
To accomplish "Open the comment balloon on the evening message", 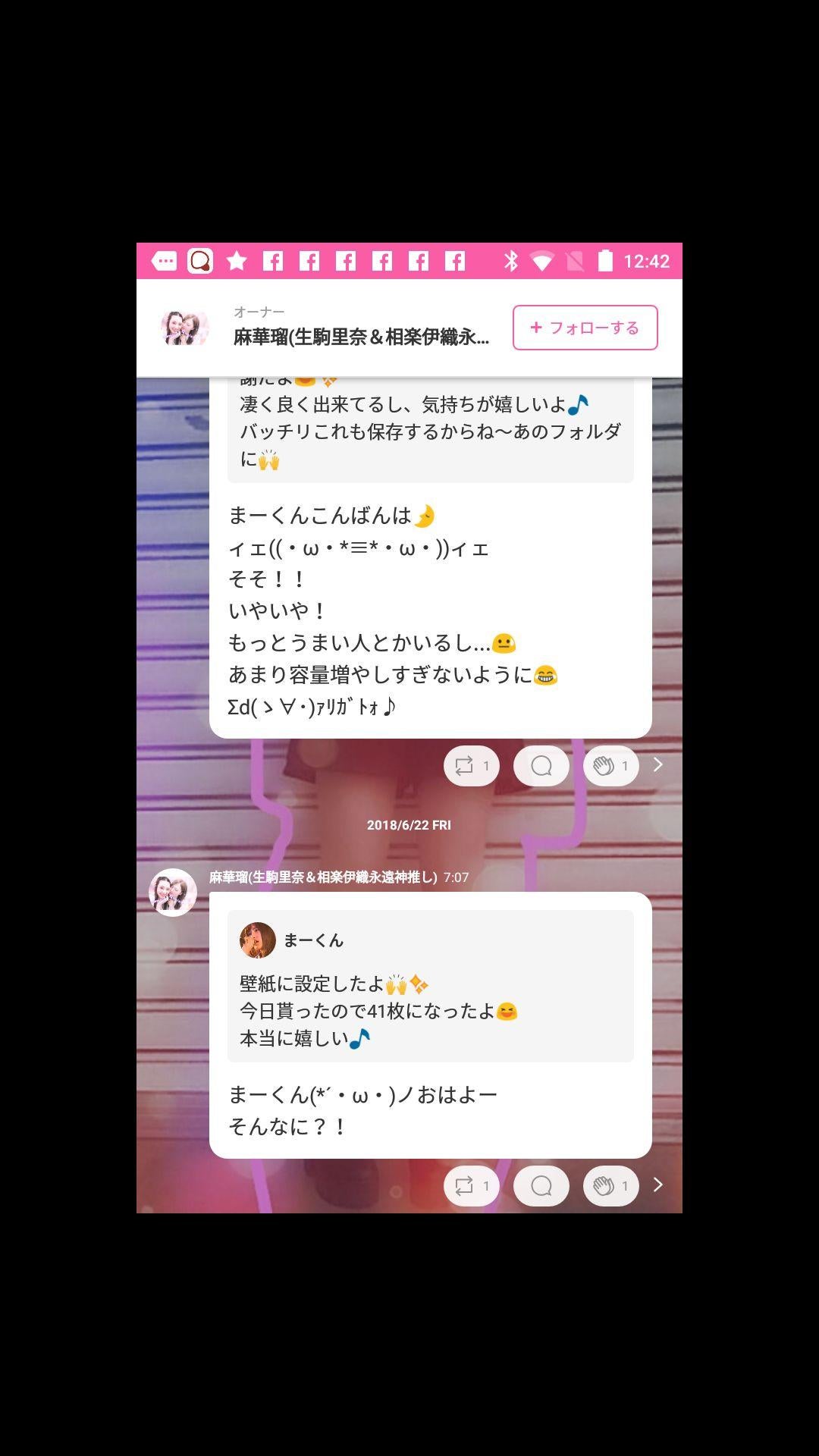I will [x=540, y=764].
